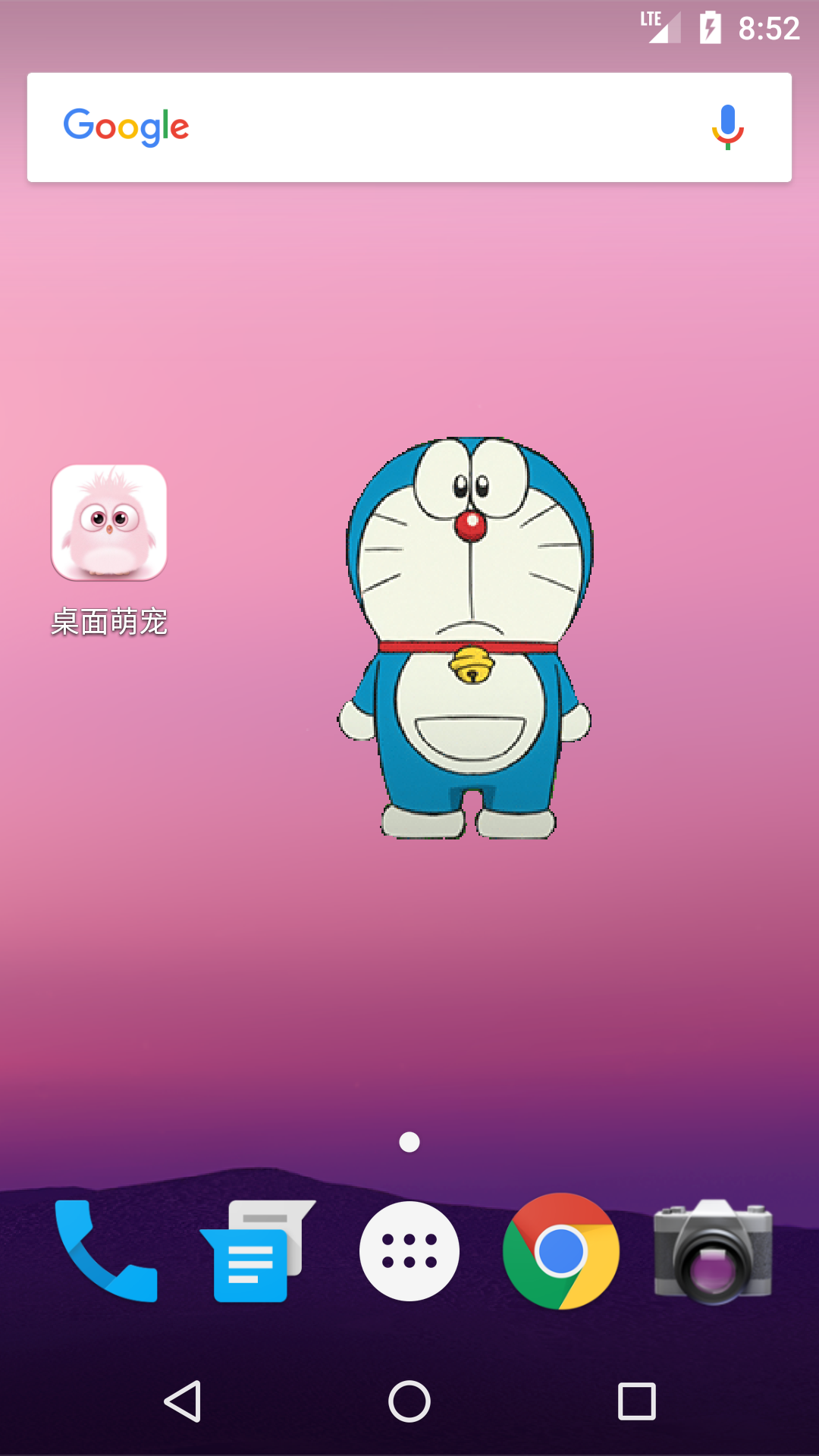Open the Camera app
The image size is (819, 1456).
(713, 1251)
